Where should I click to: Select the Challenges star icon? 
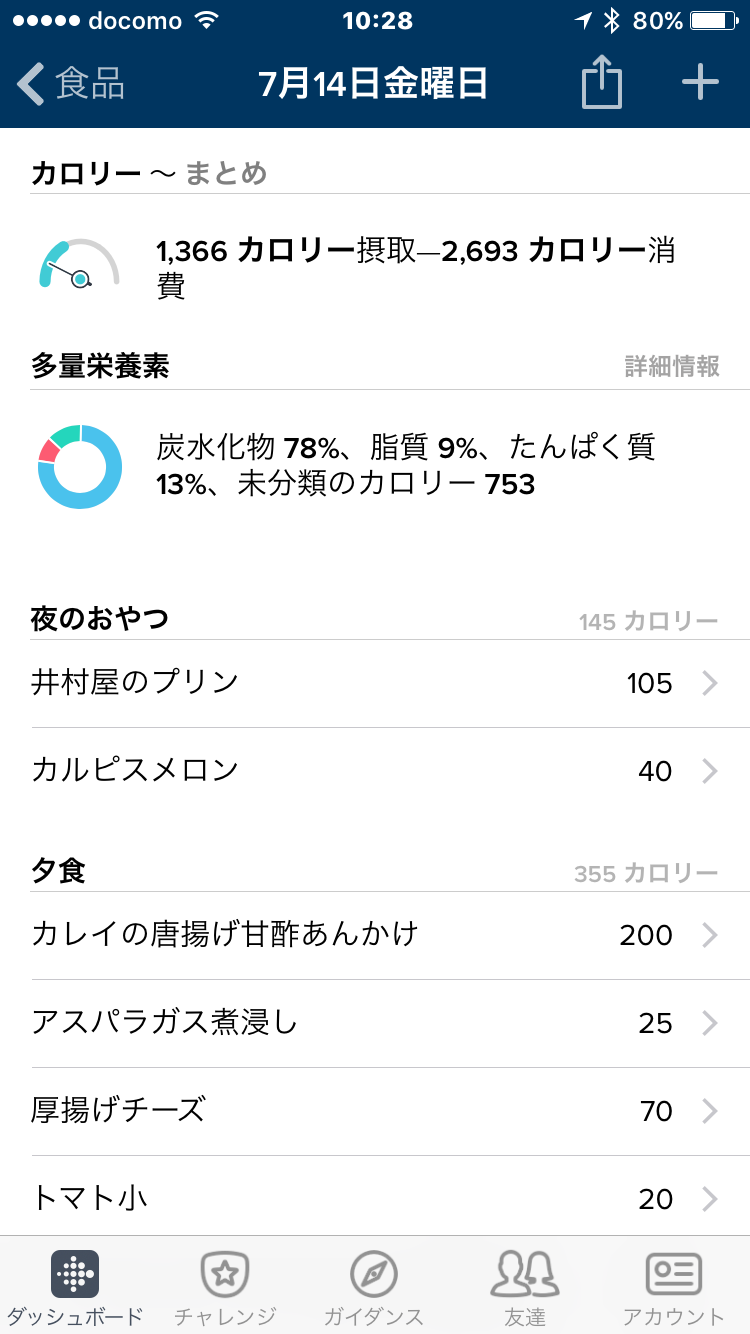tap(225, 1273)
